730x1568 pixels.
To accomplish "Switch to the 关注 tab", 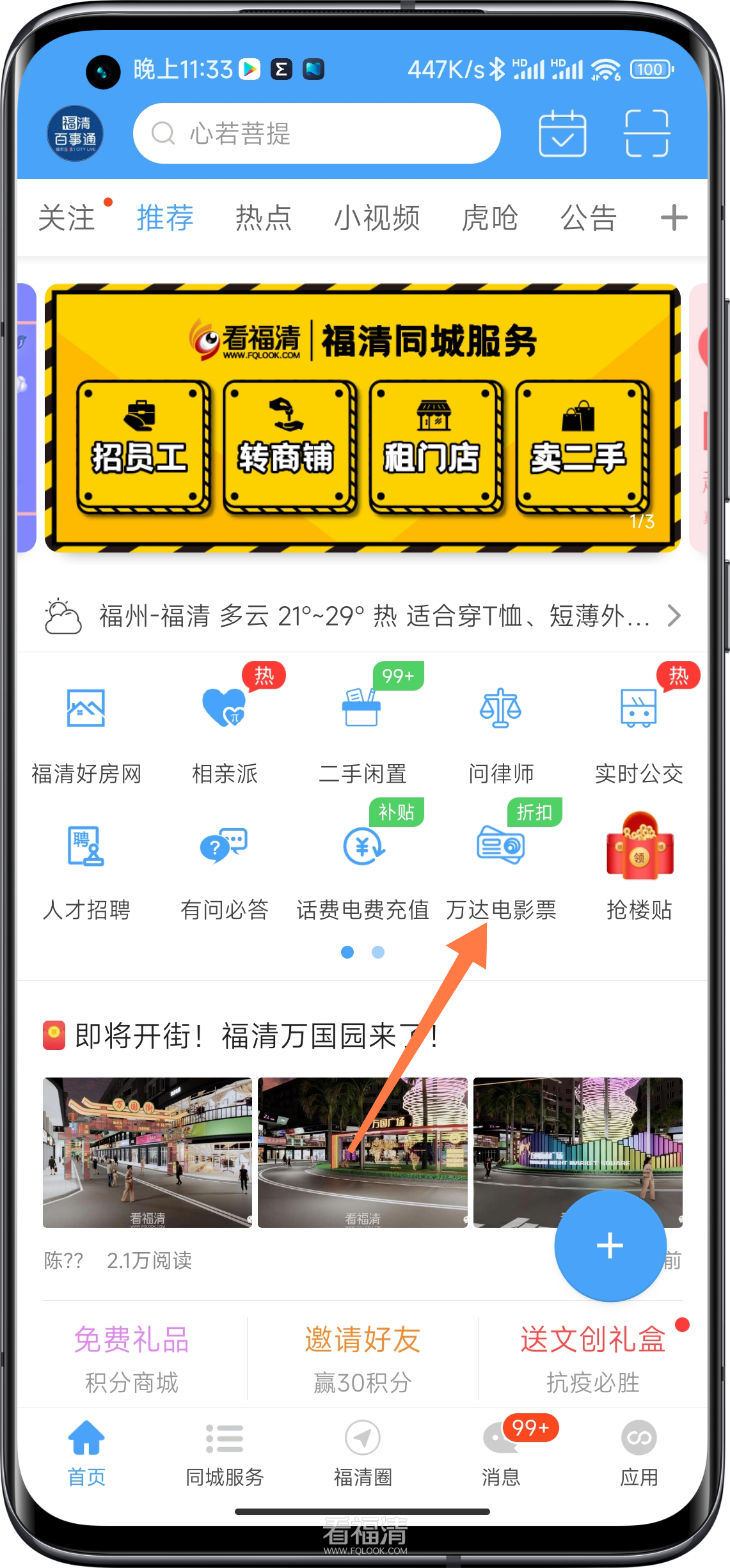I will click(x=67, y=218).
